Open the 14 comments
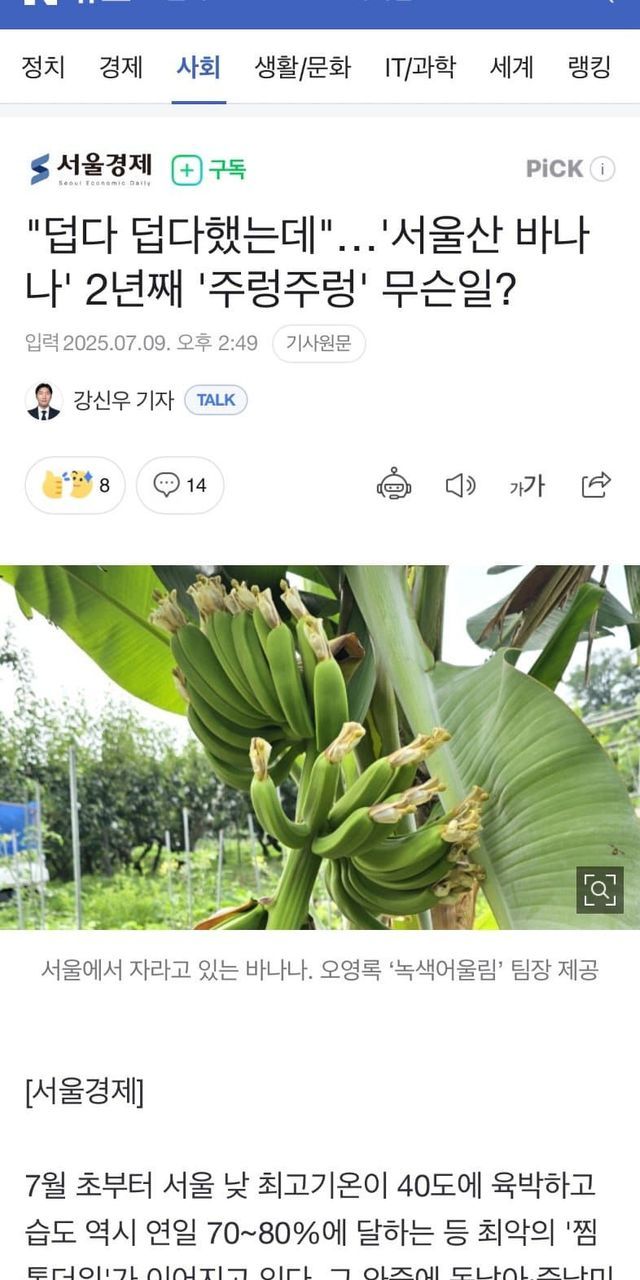Screen dimensions: 640x1280 180,486
